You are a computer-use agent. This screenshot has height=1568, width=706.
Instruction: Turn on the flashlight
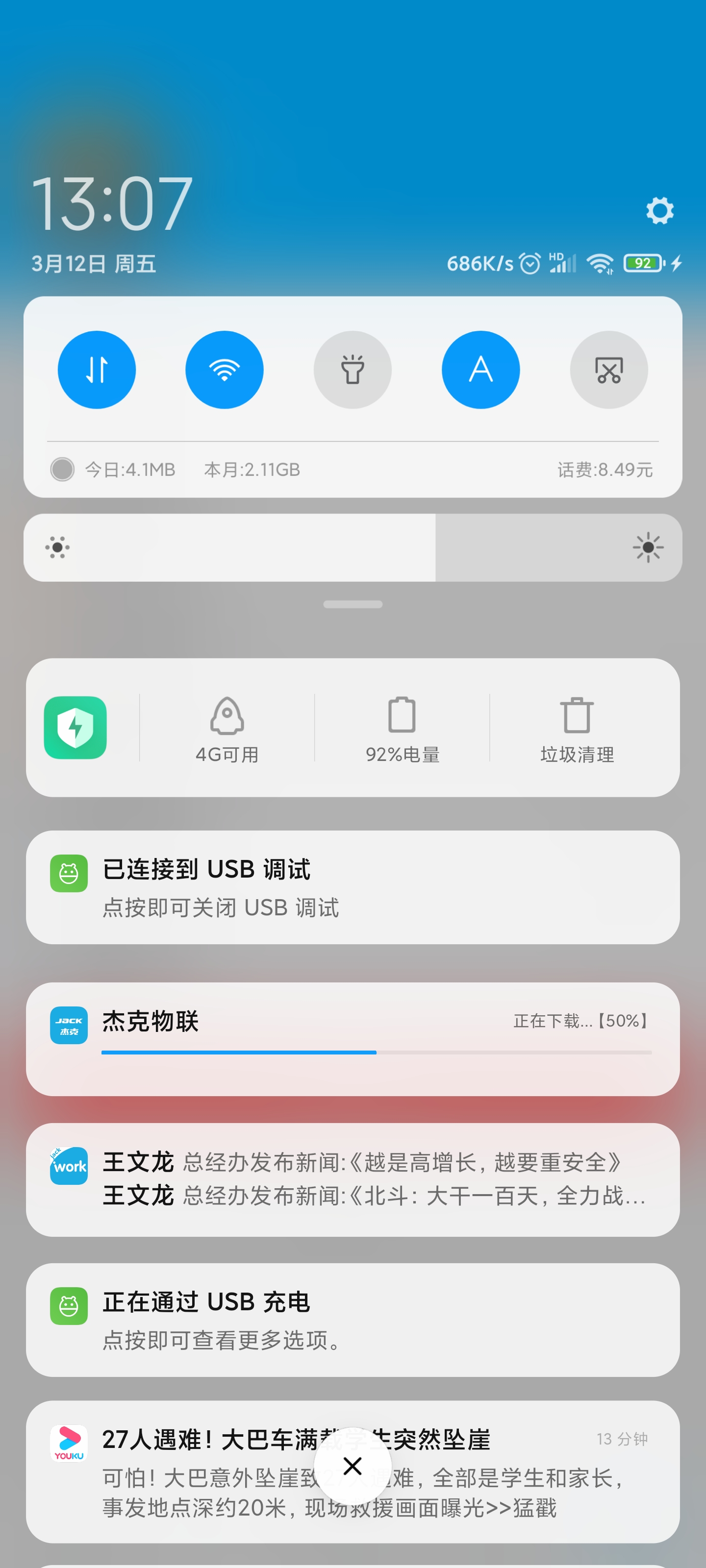[x=352, y=369]
